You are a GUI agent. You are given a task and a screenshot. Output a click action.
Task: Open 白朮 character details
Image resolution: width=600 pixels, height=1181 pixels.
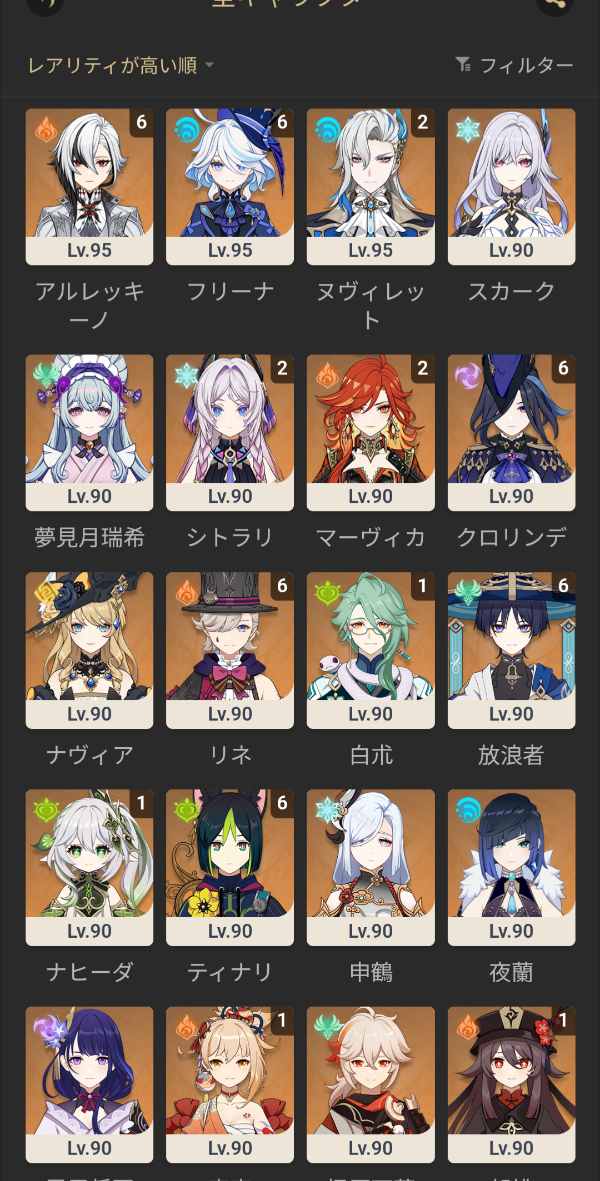coord(371,650)
